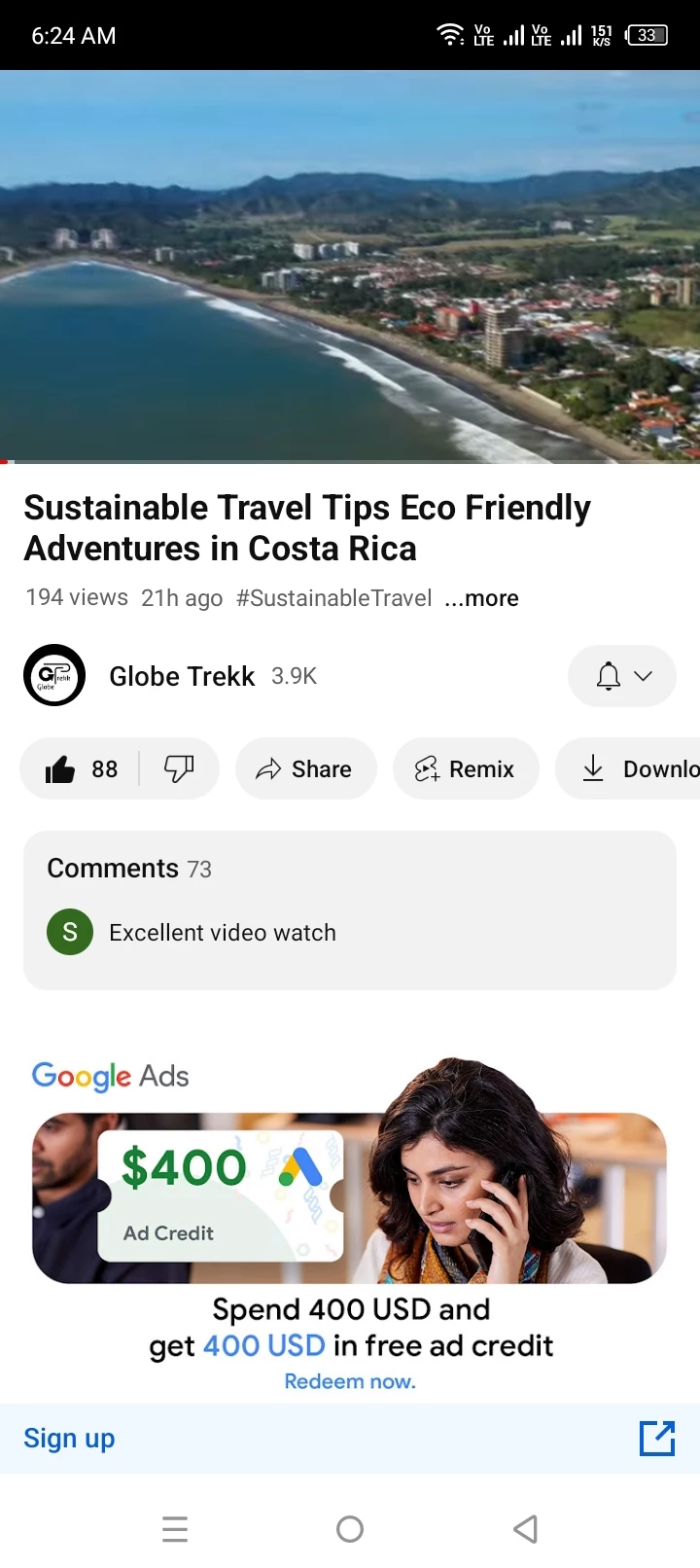
Task: Tap the video player showing the Costa Rica coastline
Action: [350, 267]
